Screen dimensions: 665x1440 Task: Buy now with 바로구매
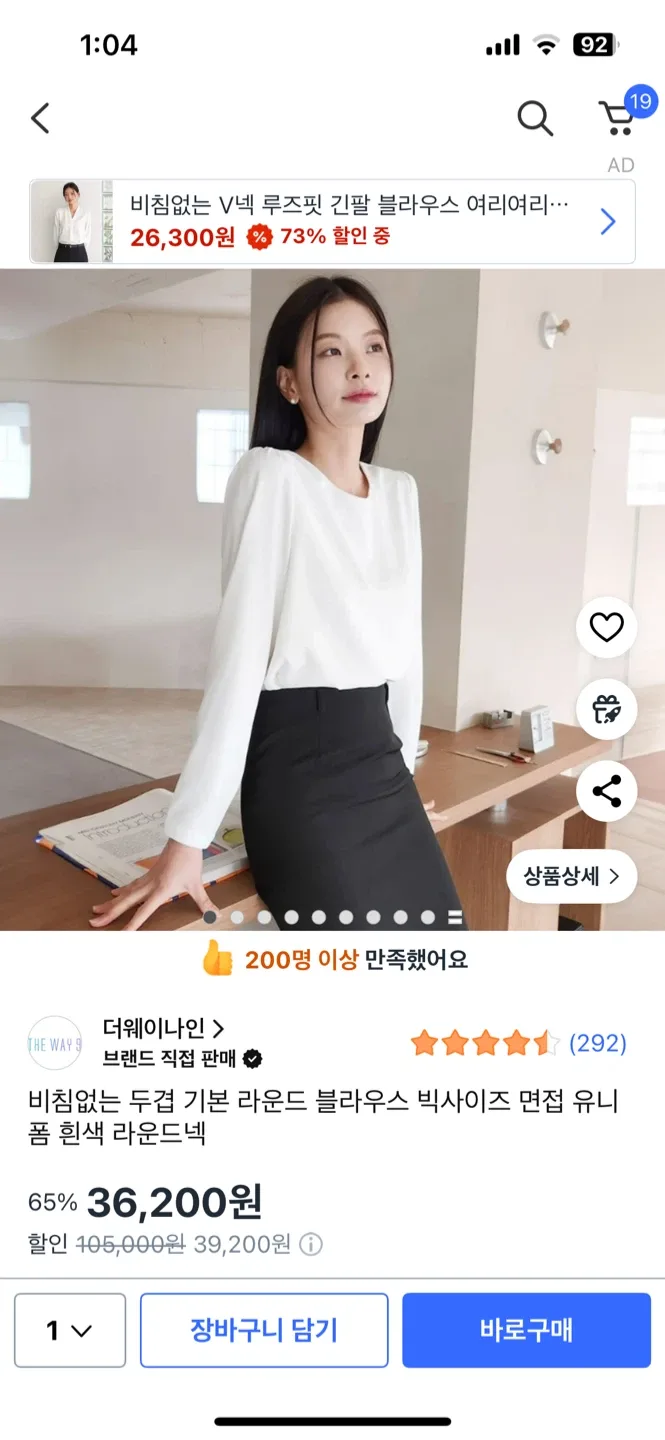click(x=526, y=1330)
